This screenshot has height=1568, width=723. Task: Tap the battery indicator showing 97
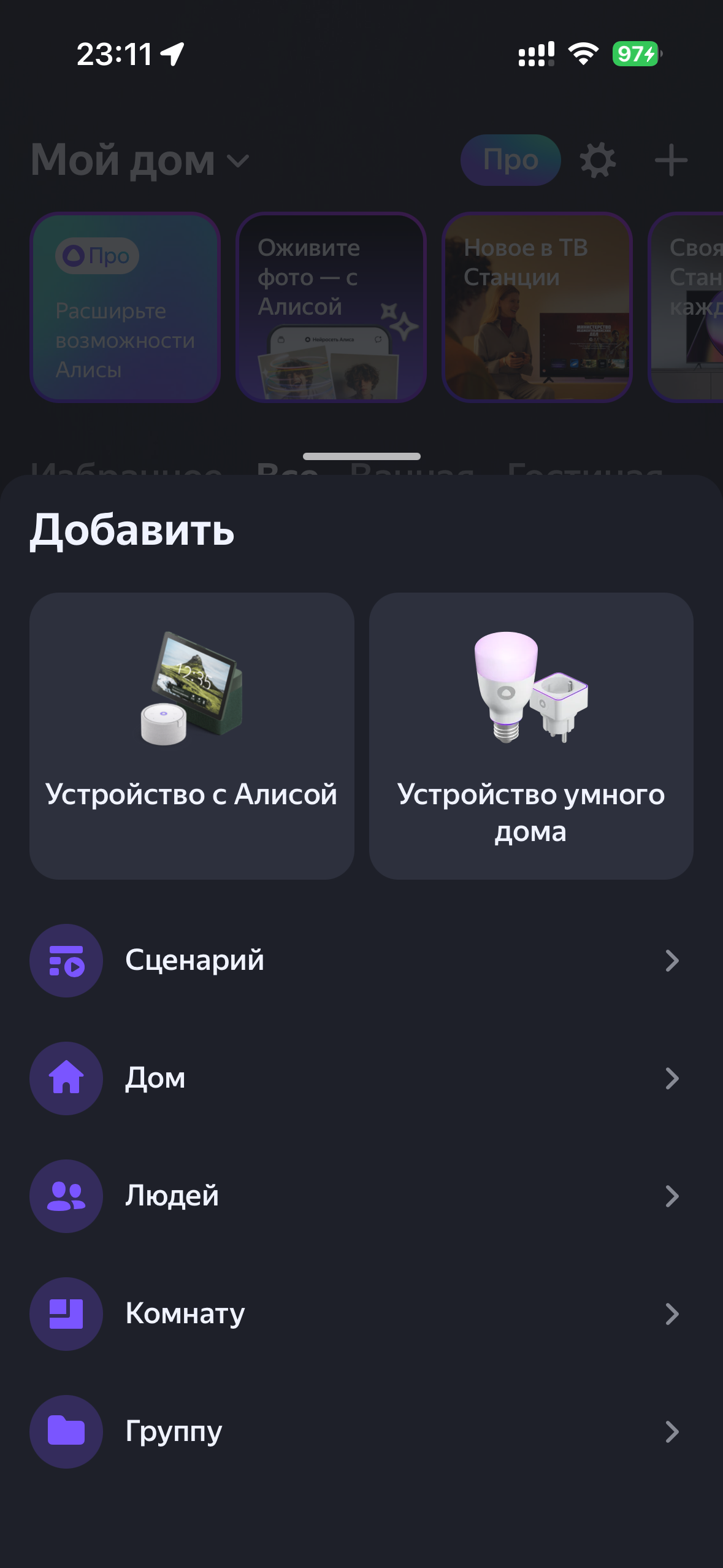pos(634,54)
